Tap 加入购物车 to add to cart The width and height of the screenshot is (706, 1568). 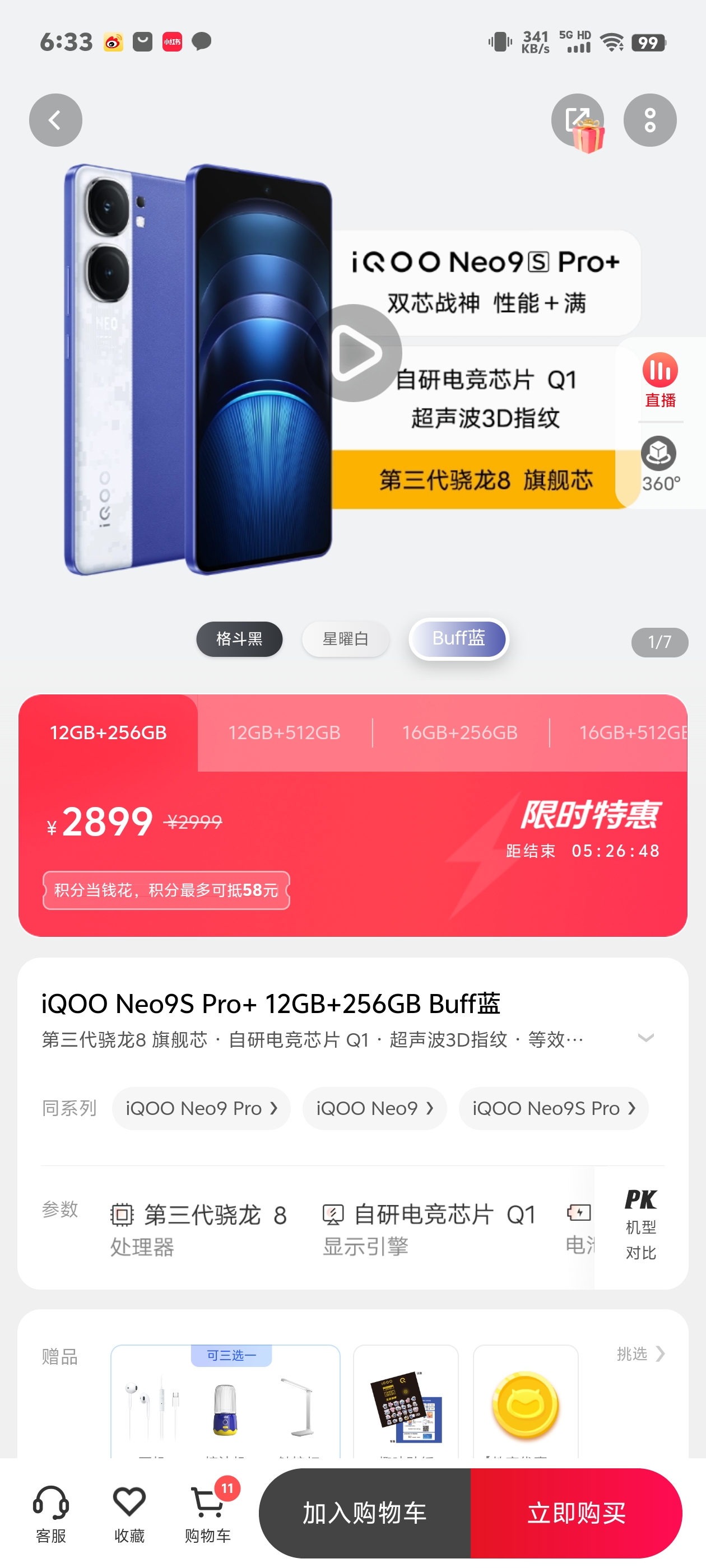364,1513
